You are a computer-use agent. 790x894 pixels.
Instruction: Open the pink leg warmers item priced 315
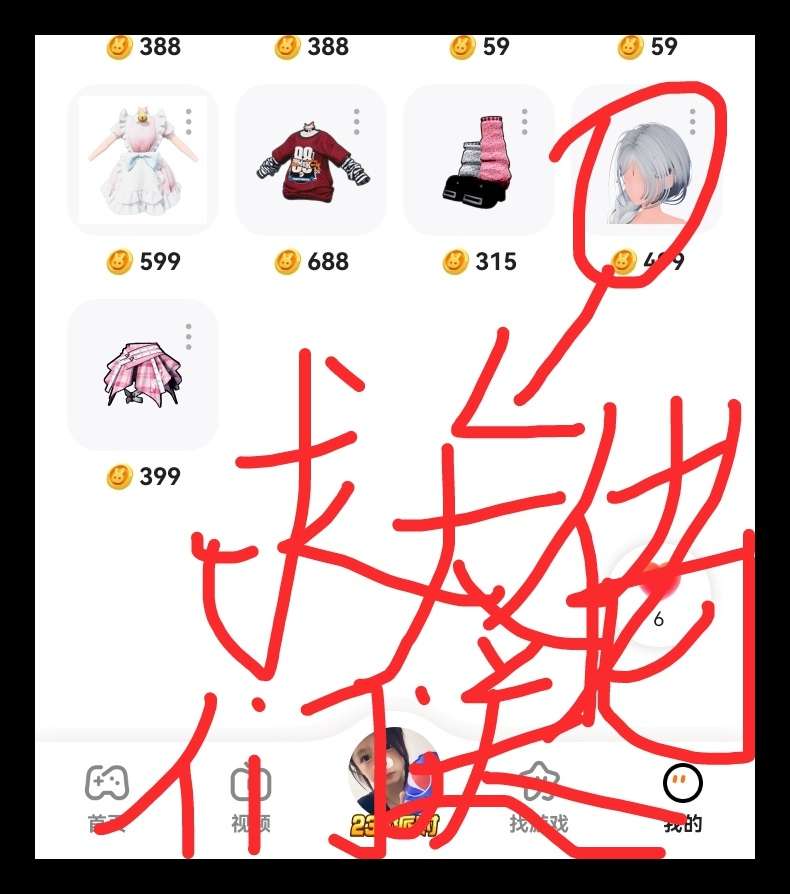tap(478, 162)
